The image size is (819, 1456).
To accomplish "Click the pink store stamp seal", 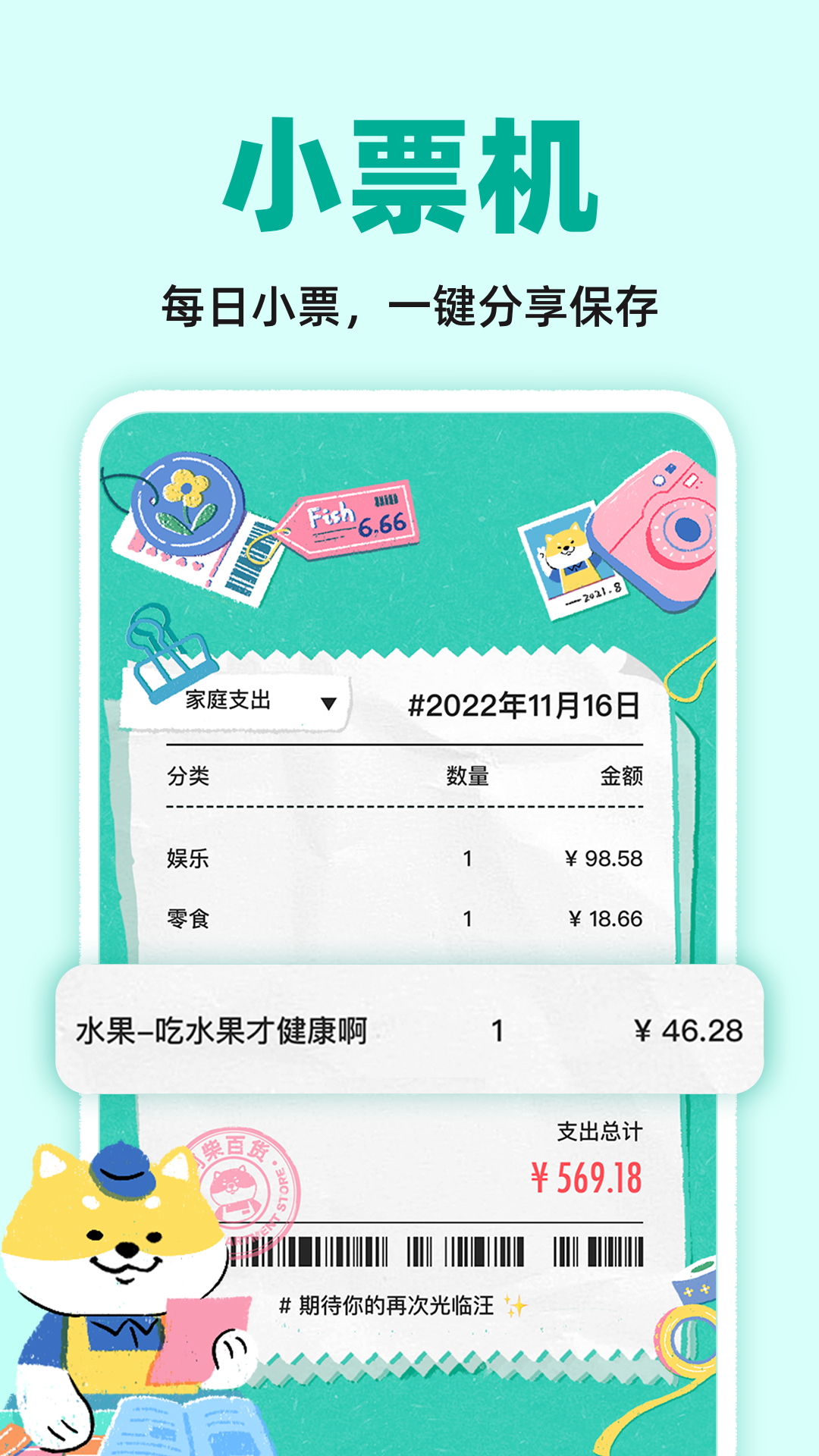I will tap(243, 1183).
